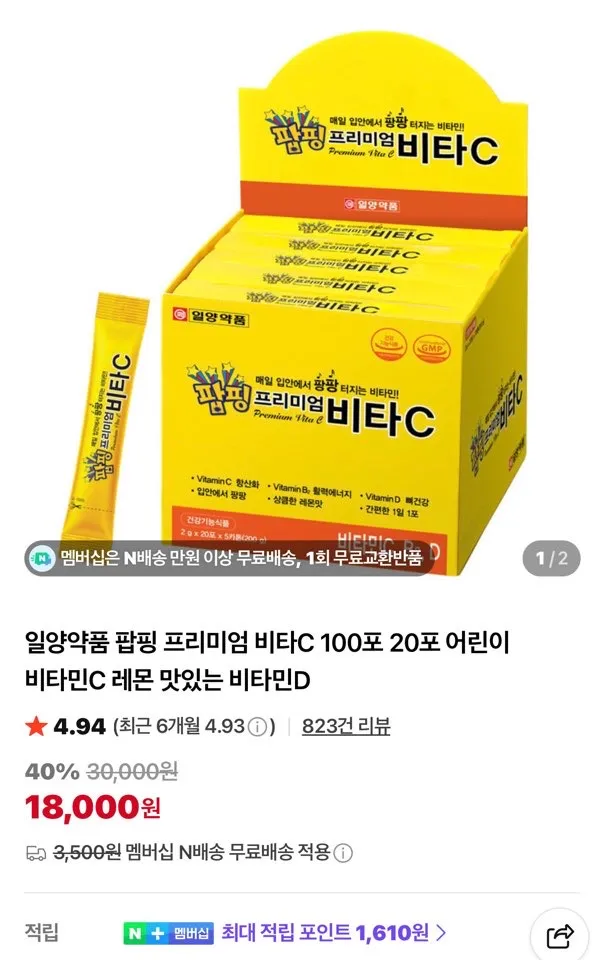Screen dimensions: 605x960
Task: Open the membership N배송 free shipping banner
Action: [230, 558]
